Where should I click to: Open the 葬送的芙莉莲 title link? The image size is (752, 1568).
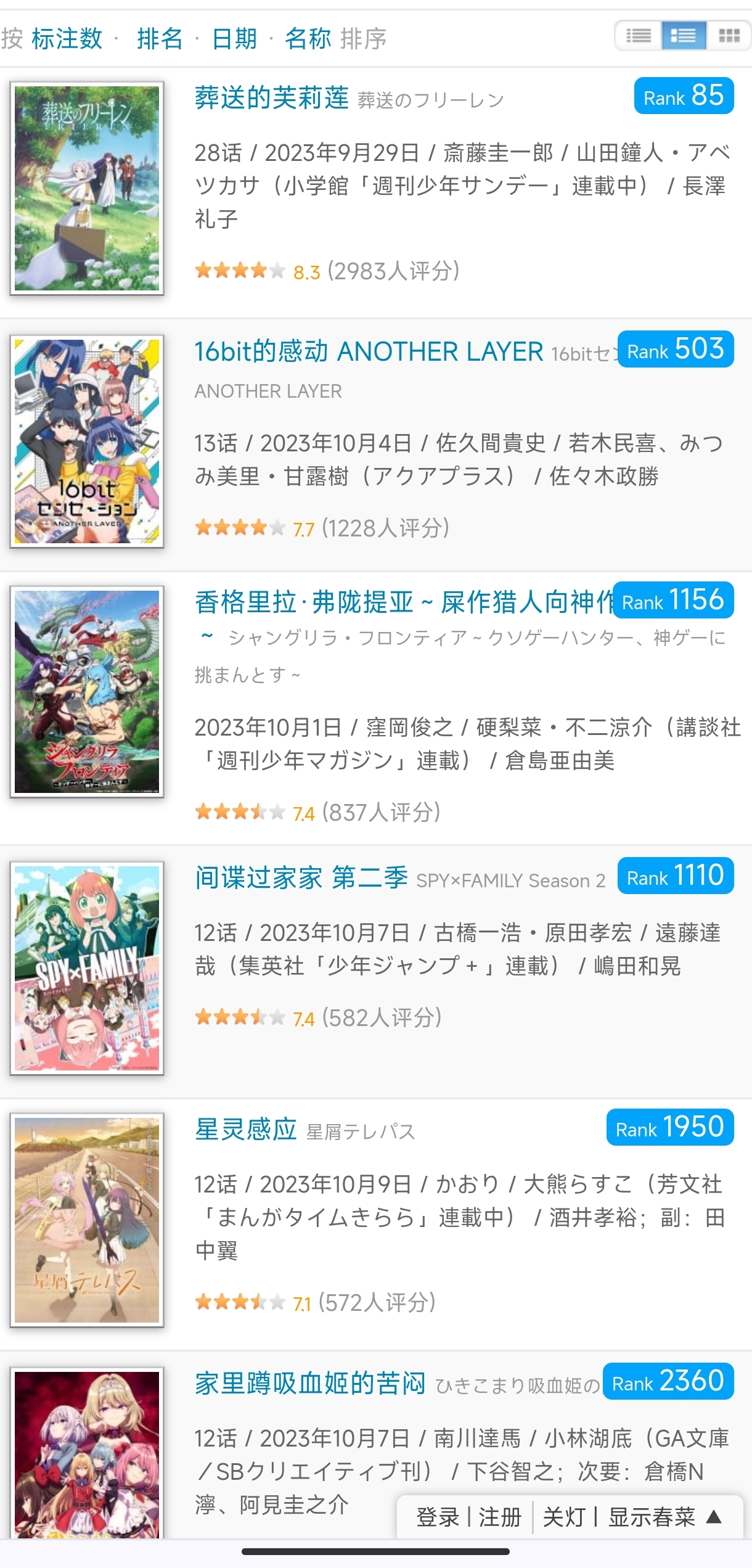[x=272, y=98]
